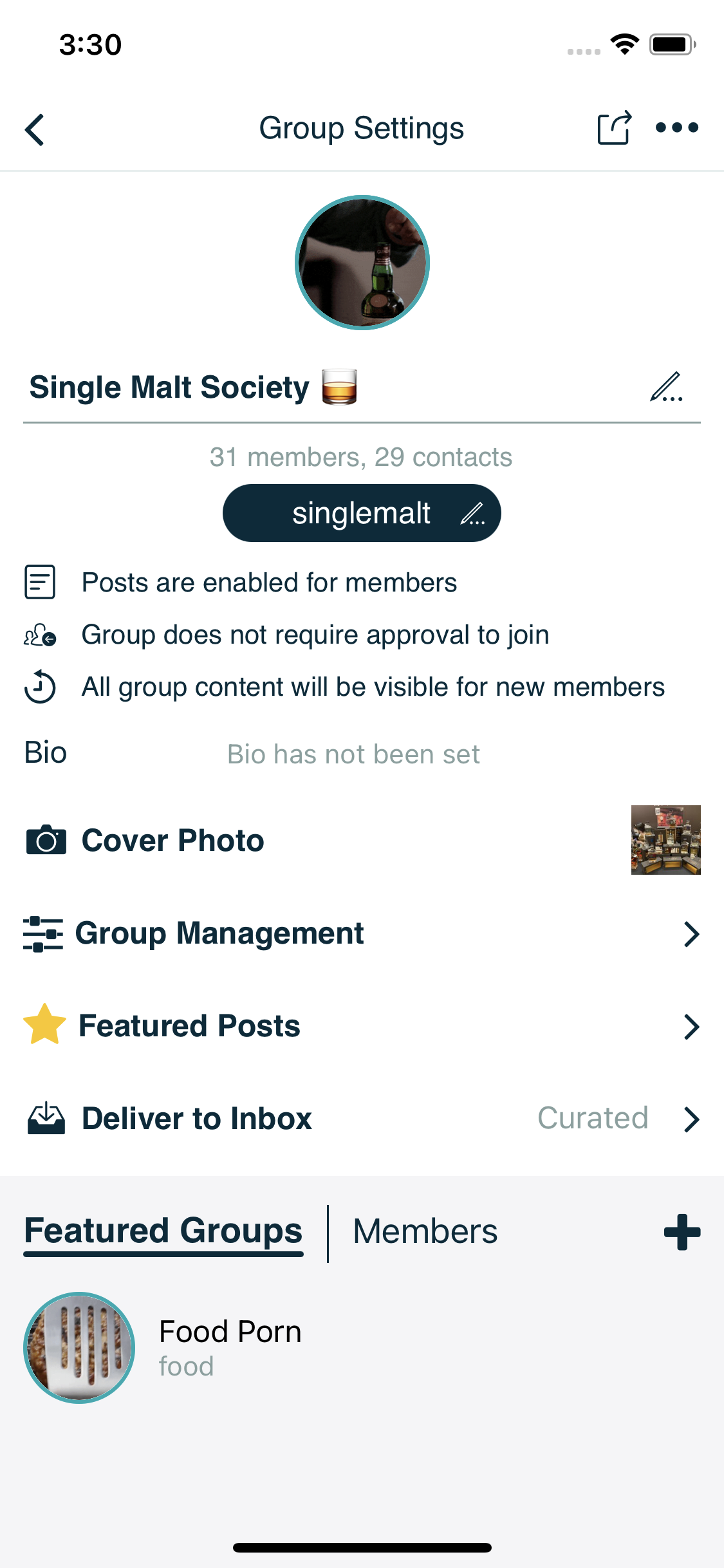The height and width of the screenshot is (1568, 724).
Task: Open Deliver to Inbox options
Action: (362, 1119)
